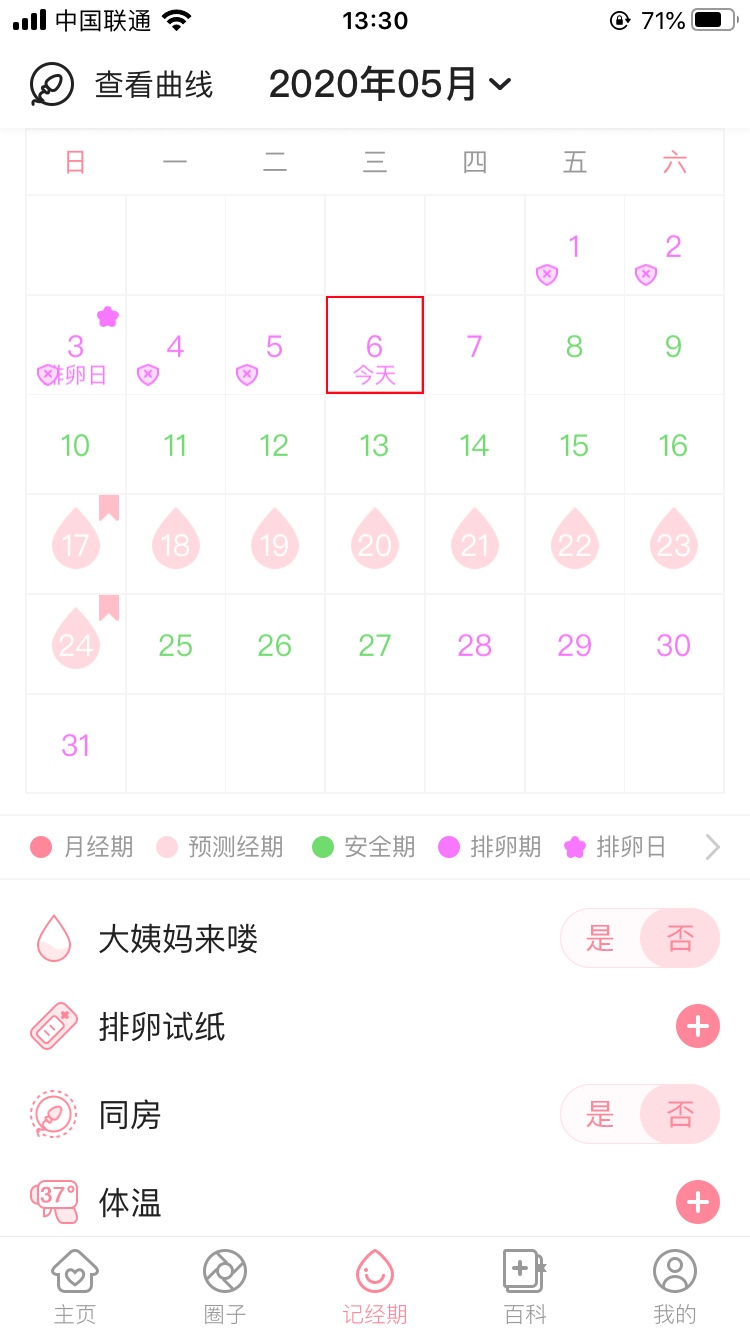Image resolution: width=750 pixels, height=1334 pixels.
Task: Set 同房 to 否
Action: click(680, 1114)
